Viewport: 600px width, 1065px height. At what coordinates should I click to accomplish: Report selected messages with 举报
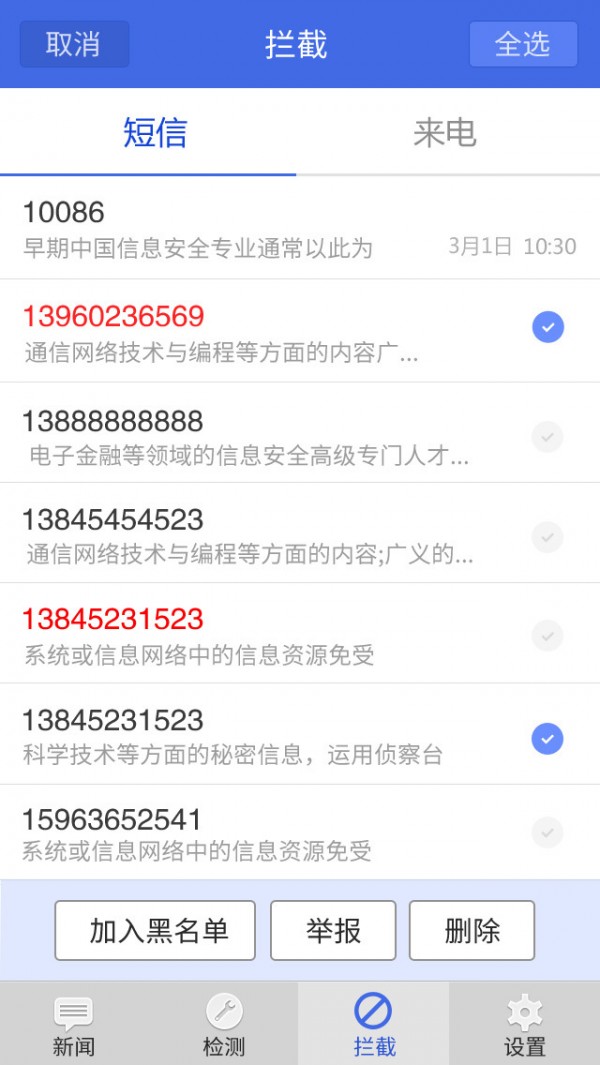(x=333, y=931)
